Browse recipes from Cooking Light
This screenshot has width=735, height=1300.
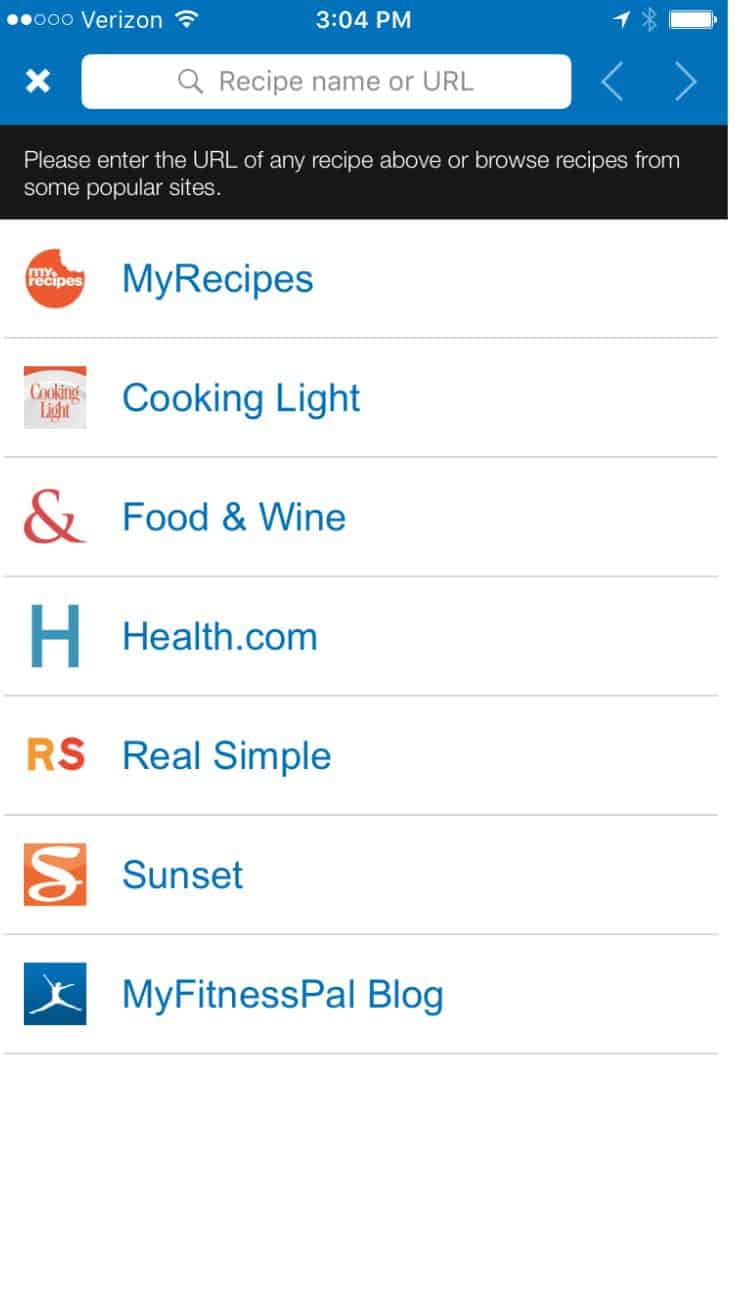(x=361, y=398)
